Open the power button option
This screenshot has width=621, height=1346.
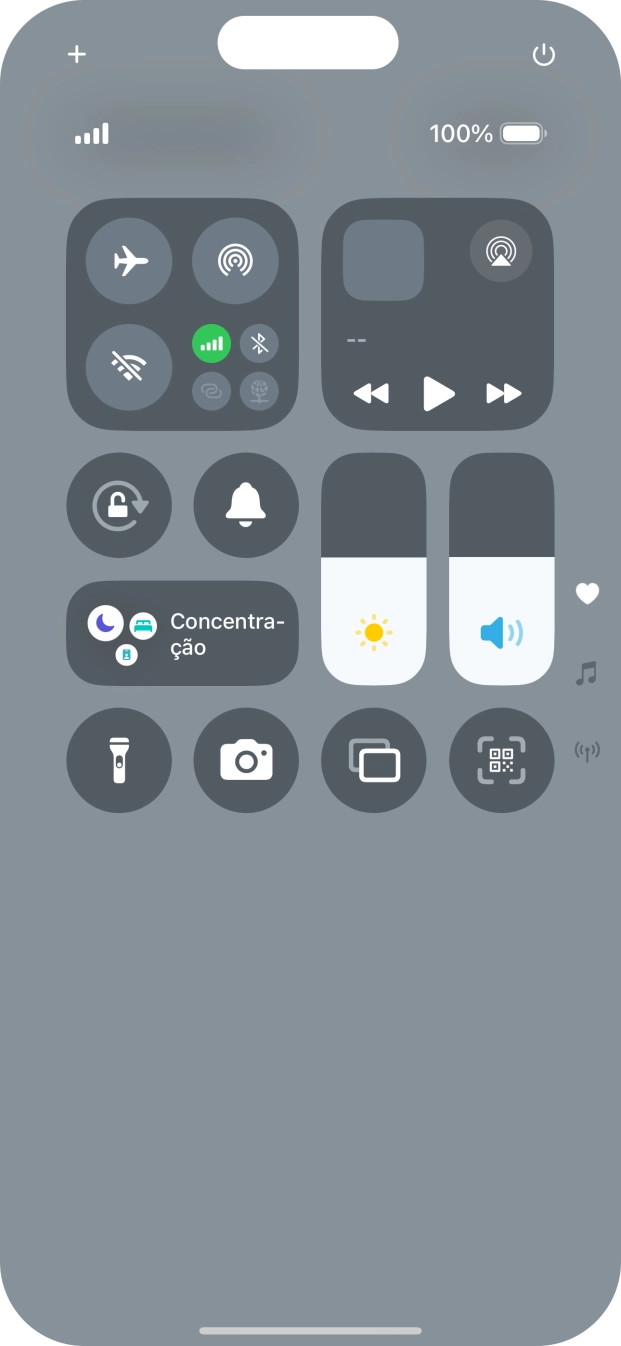pos(543,55)
